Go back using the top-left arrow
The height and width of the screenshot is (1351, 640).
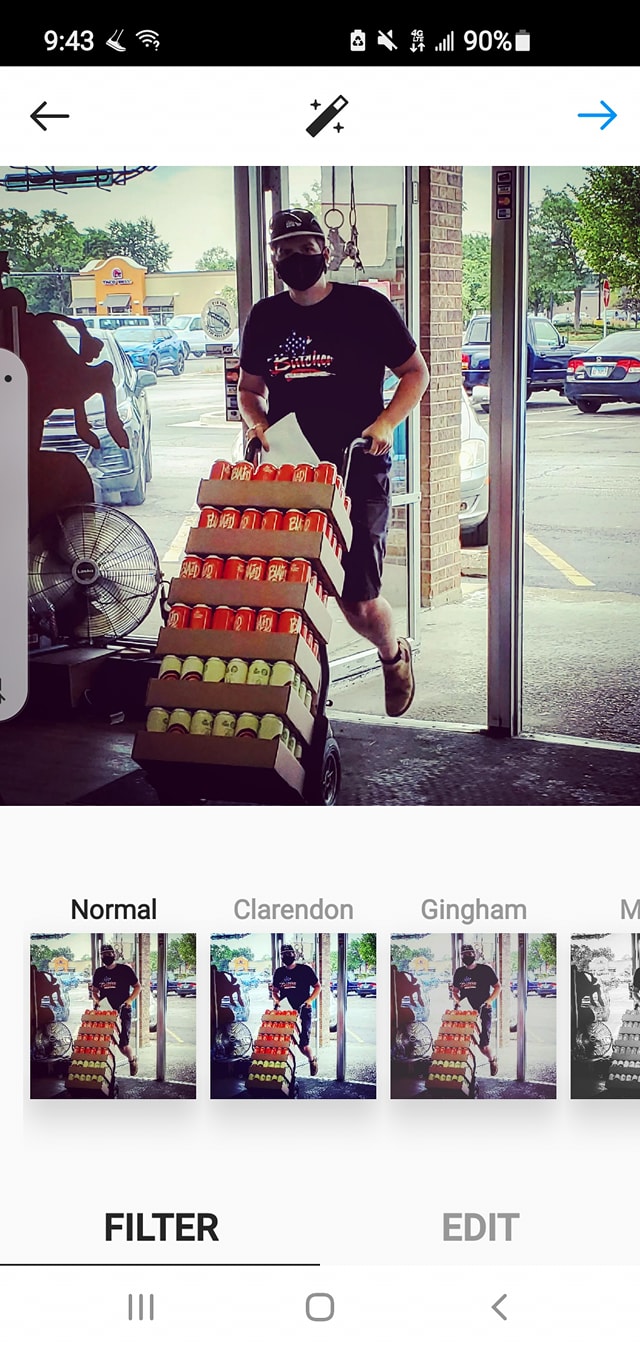49,117
